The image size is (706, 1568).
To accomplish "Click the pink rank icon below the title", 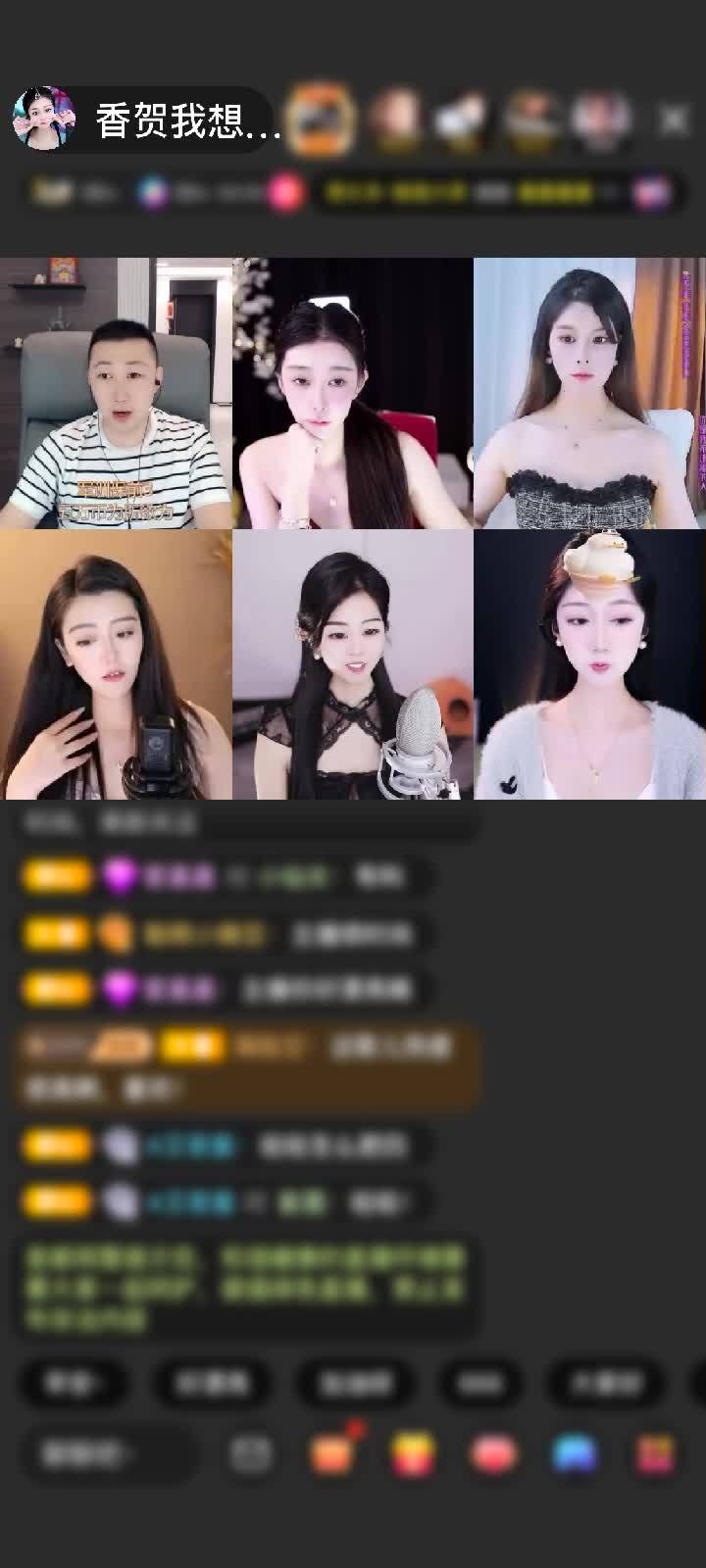I will 282,192.
